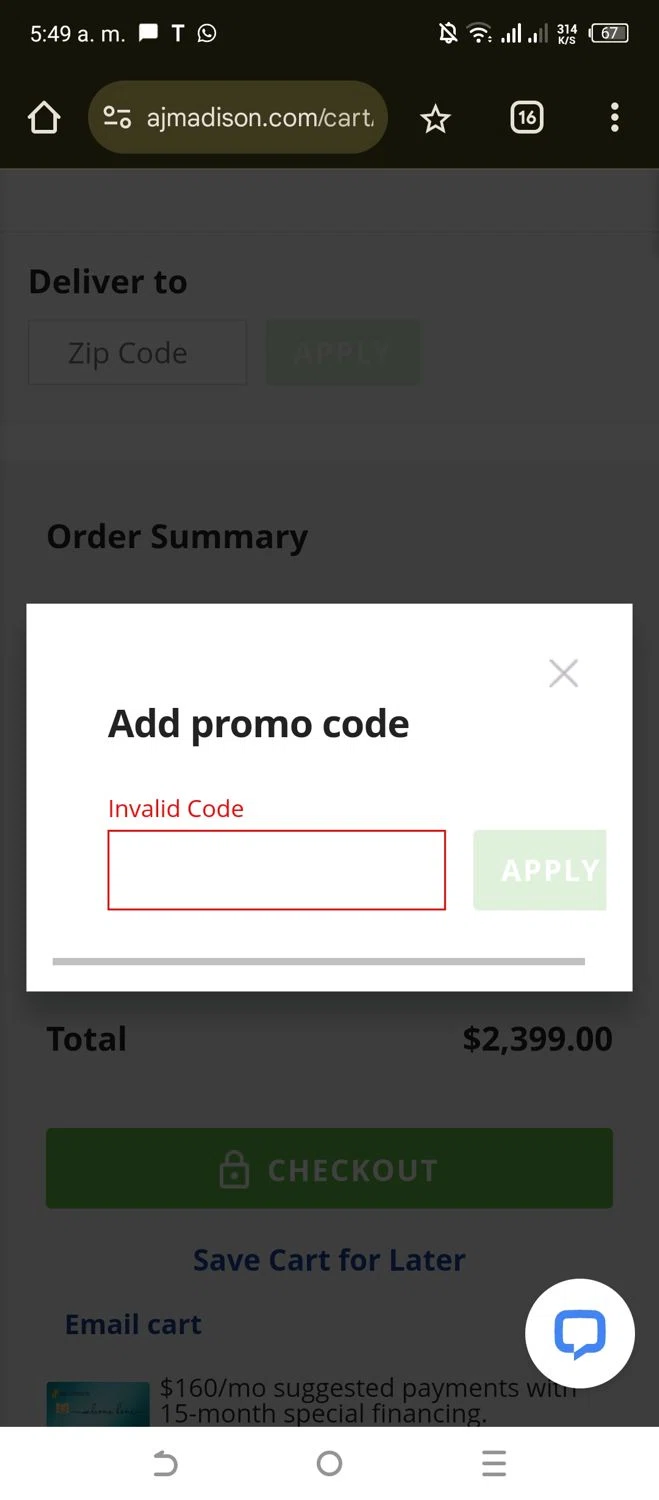Open the browser overflow menu
The width and height of the screenshot is (659, 1500).
pyautogui.click(x=614, y=118)
